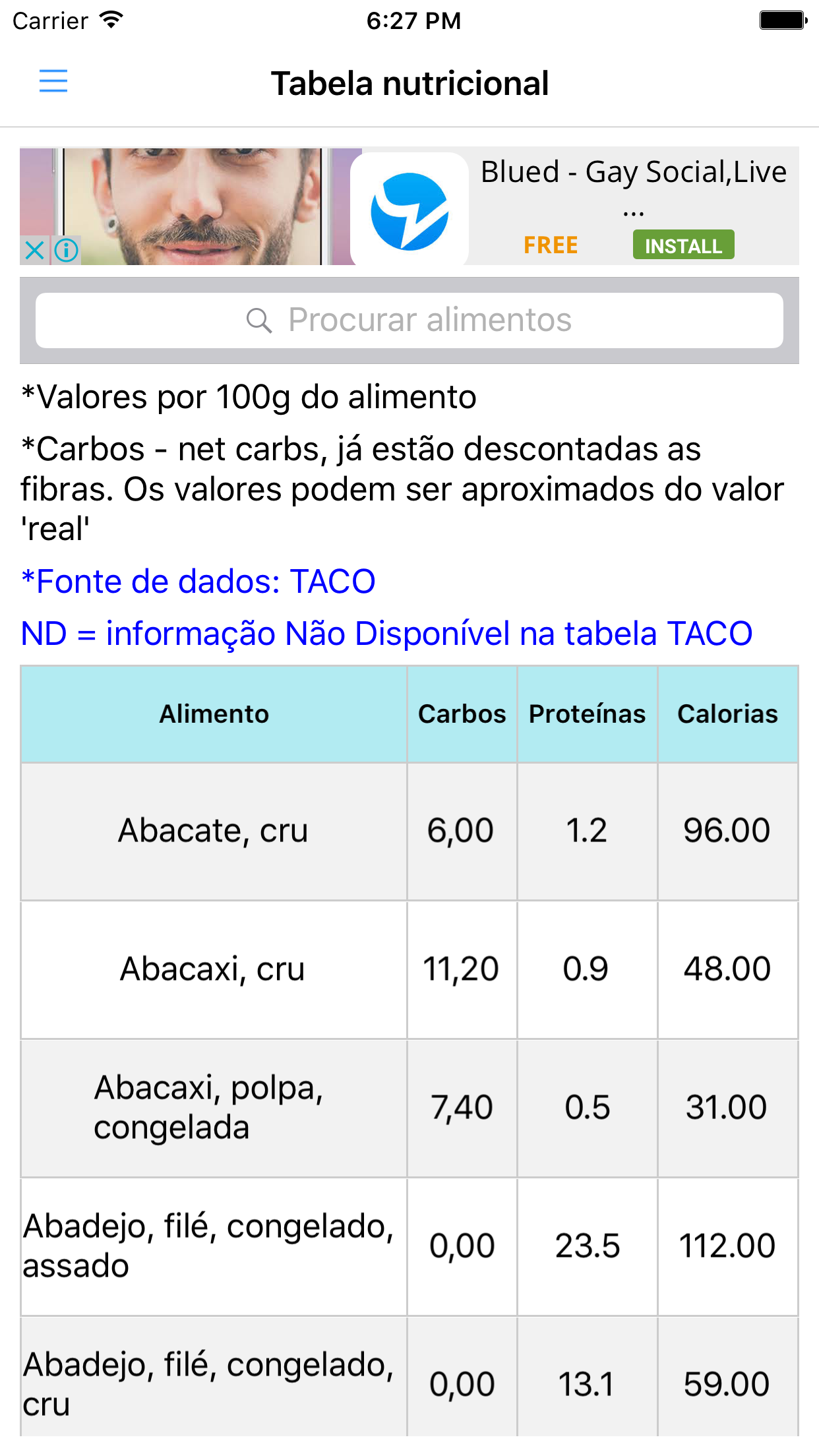
Task: Close the ad banner
Action: point(34,251)
